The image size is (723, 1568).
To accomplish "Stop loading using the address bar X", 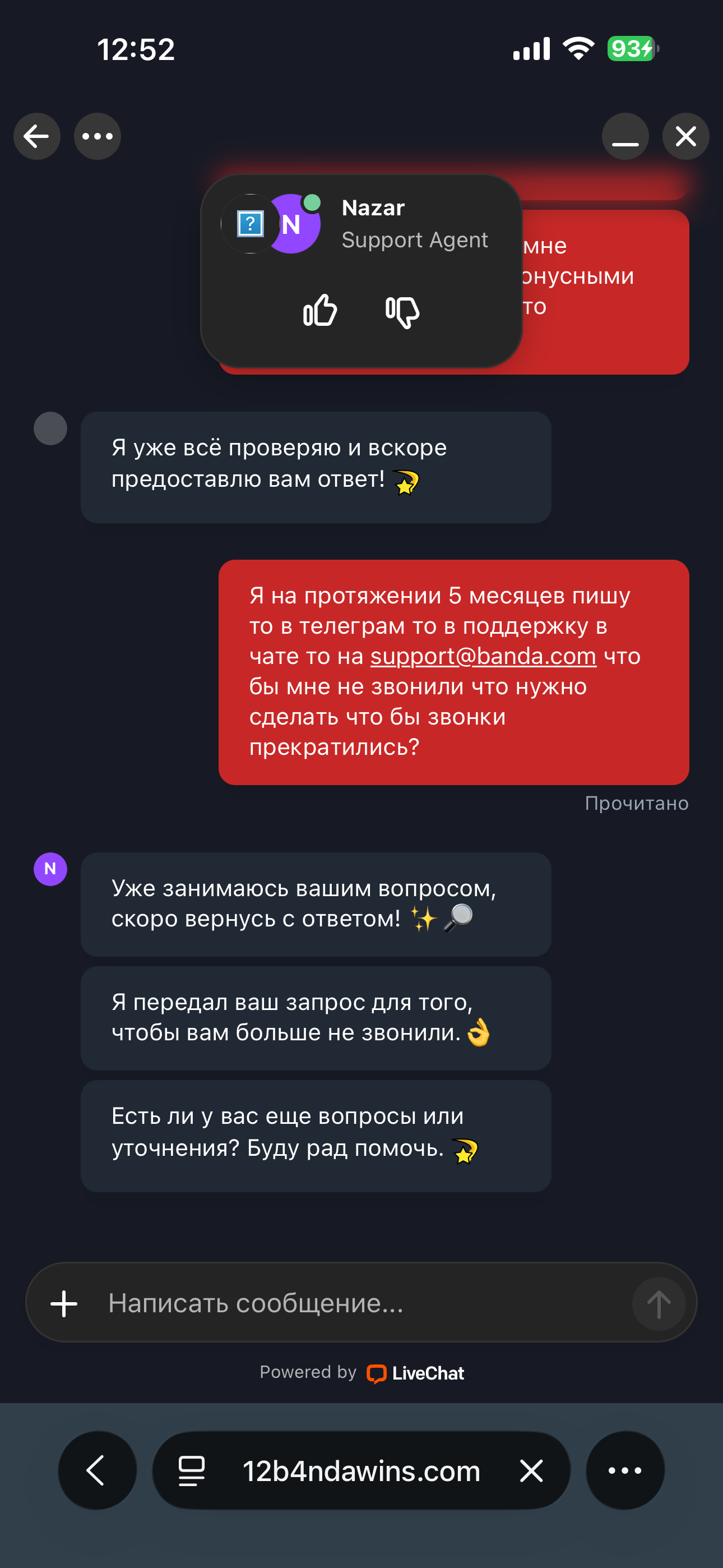I will (x=531, y=1470).
